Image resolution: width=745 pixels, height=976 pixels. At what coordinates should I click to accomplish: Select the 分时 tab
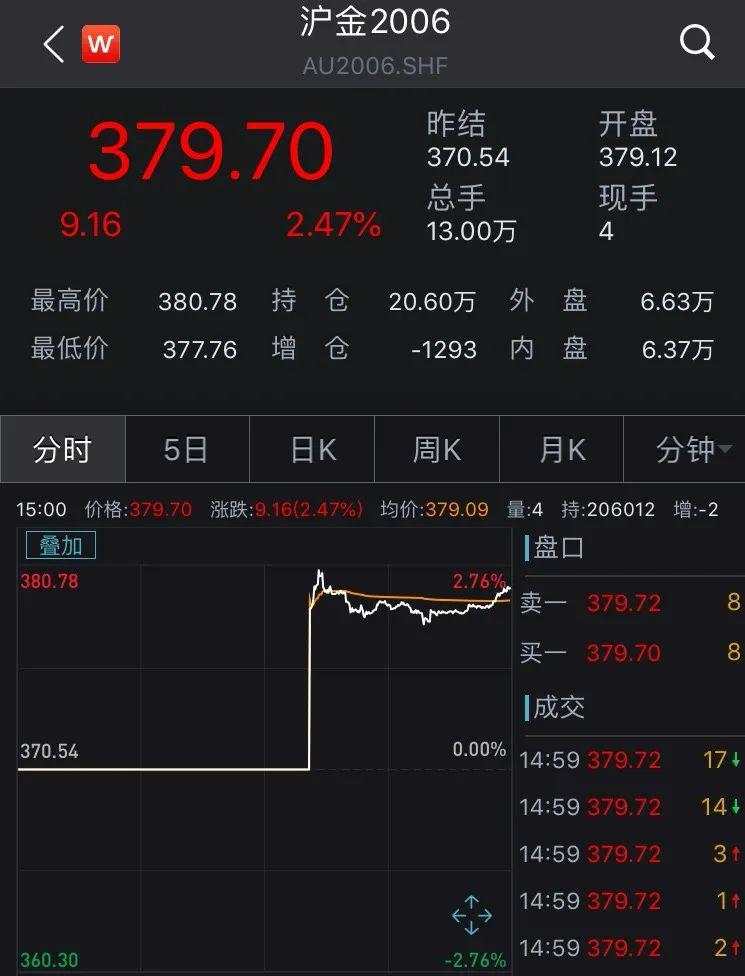click(62, 450)
